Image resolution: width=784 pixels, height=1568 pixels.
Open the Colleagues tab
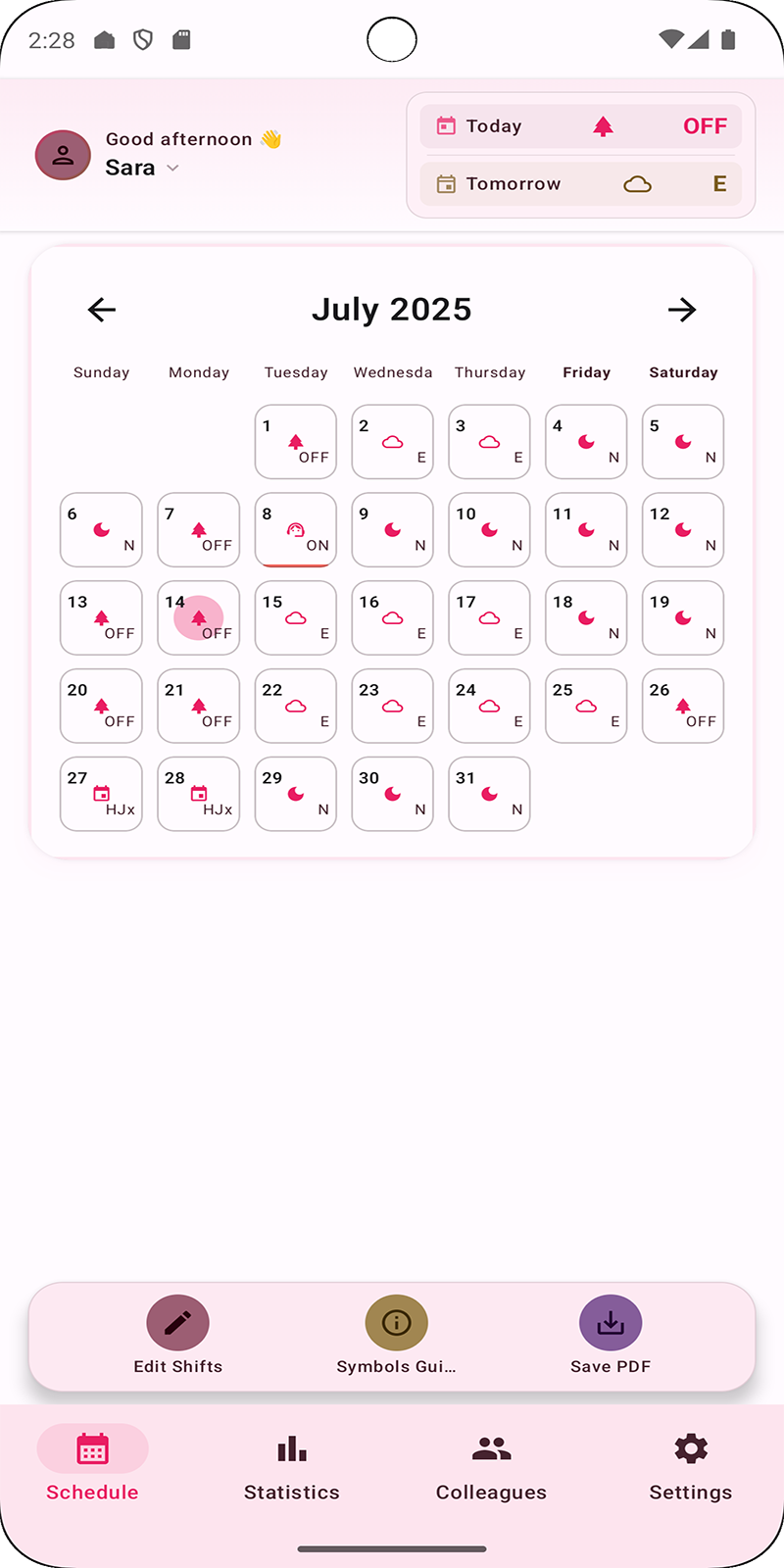[491, 1465]
